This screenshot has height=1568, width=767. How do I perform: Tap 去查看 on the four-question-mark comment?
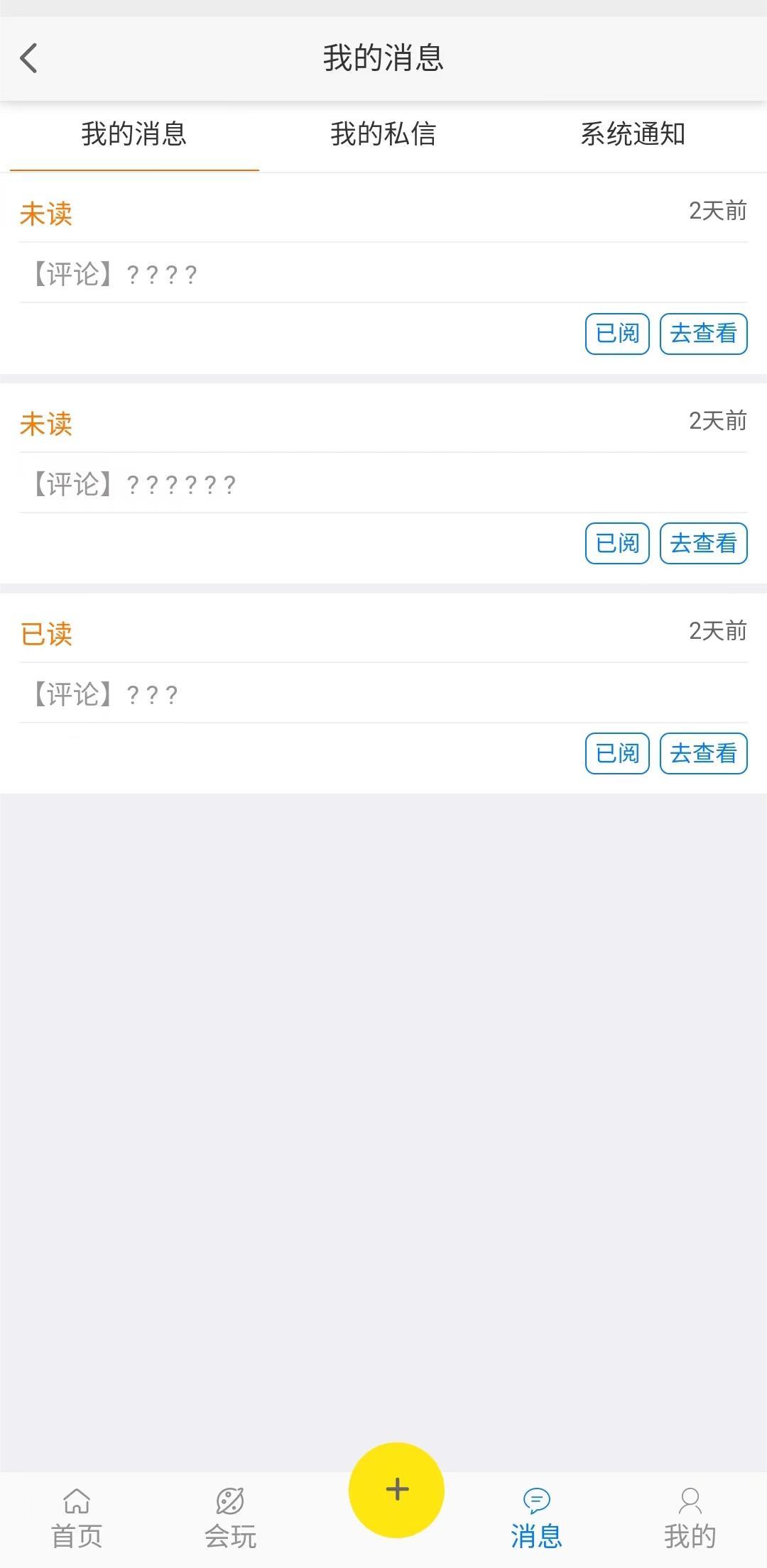(703, 334)
